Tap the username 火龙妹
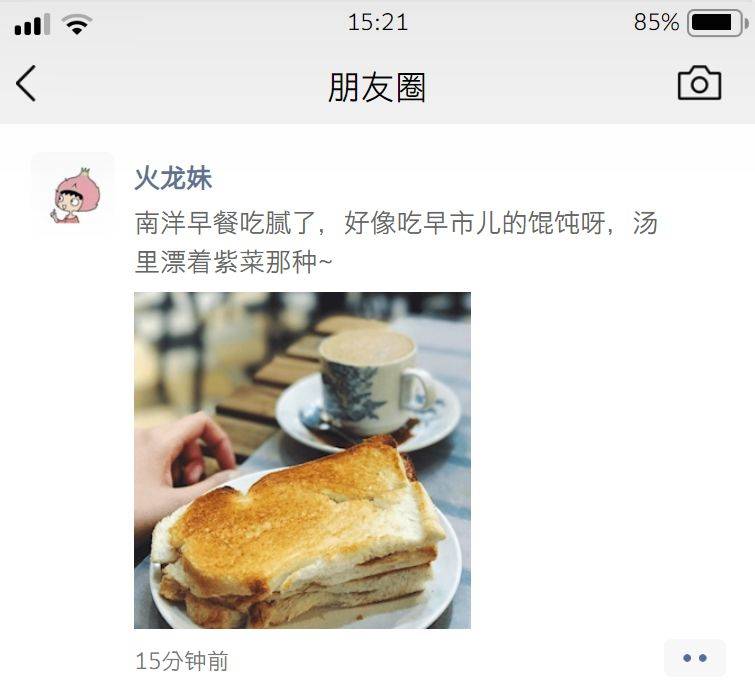755x692 pixels. [x=173, y=178]
